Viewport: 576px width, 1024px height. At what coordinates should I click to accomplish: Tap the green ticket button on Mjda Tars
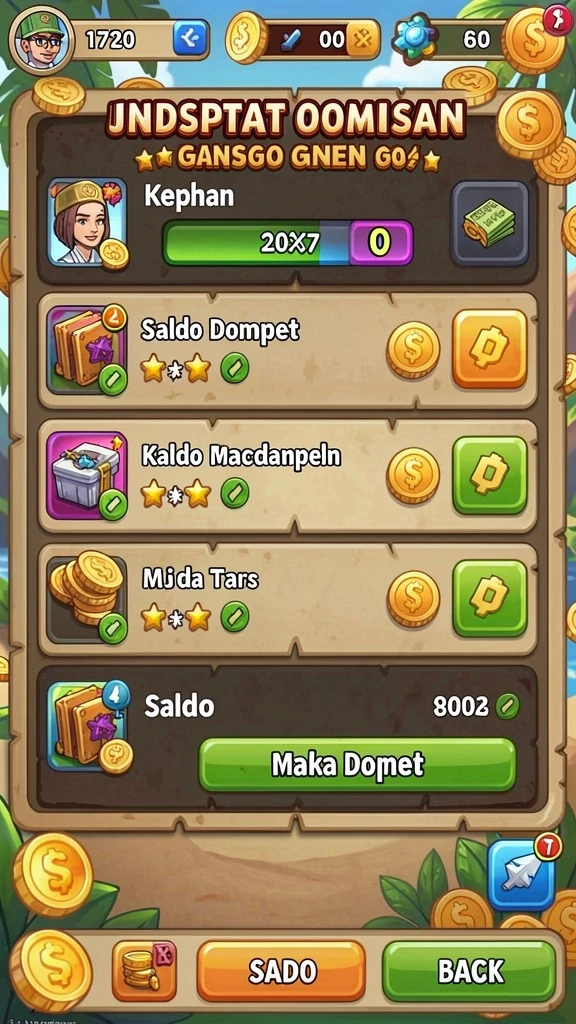tap(489, 598)
